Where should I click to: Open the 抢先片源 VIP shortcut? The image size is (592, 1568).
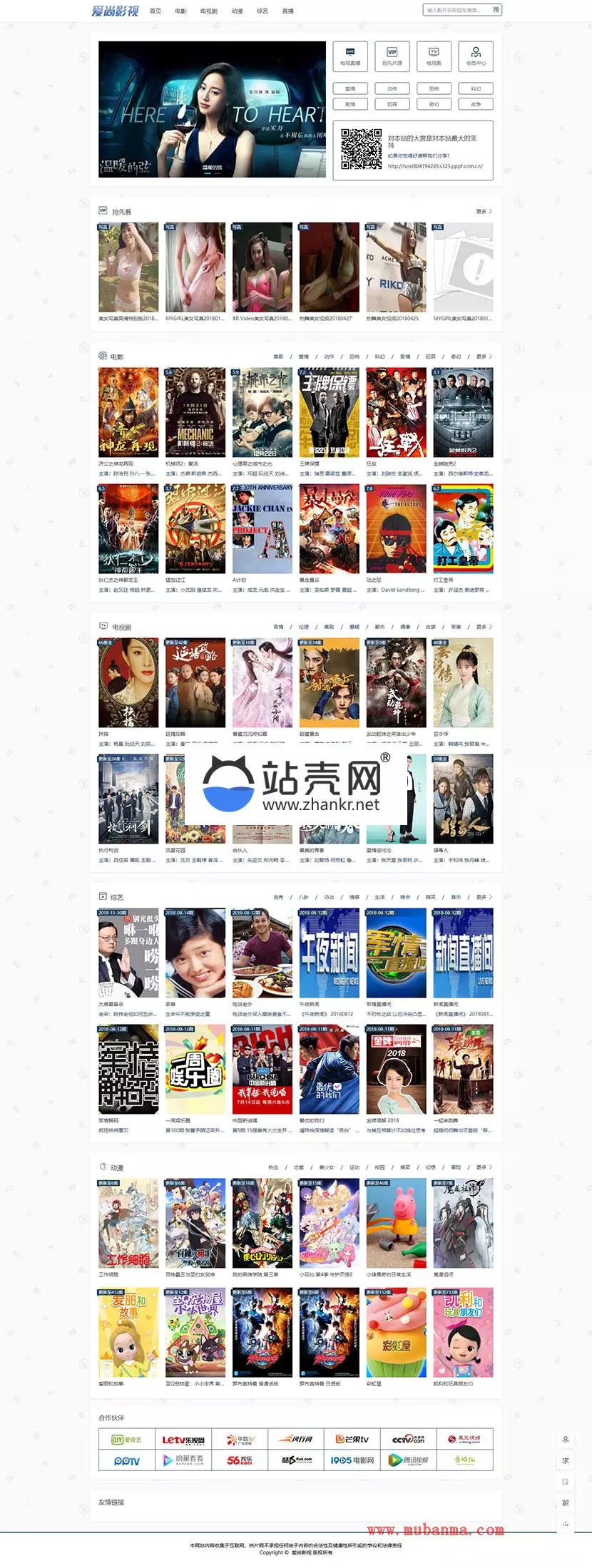coord(392,56)
